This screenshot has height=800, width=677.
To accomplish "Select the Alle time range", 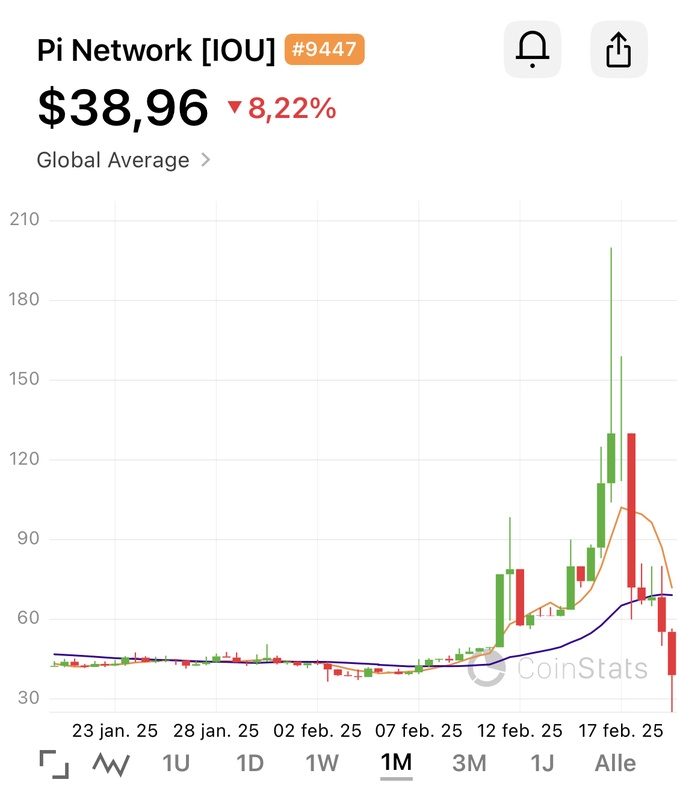I will click(x=615, y=764).
